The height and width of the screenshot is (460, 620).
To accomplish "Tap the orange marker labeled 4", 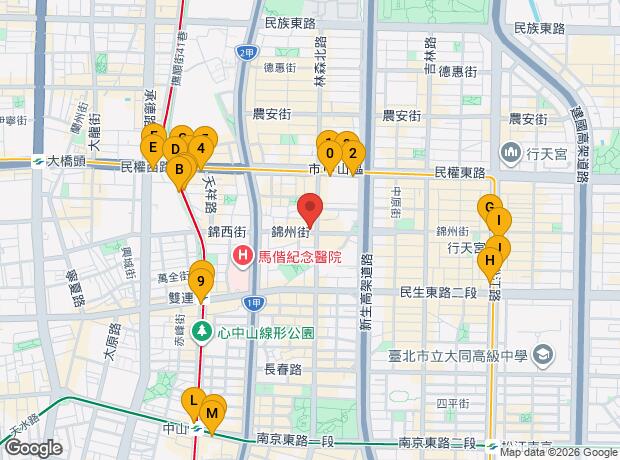I will (201, 150).
